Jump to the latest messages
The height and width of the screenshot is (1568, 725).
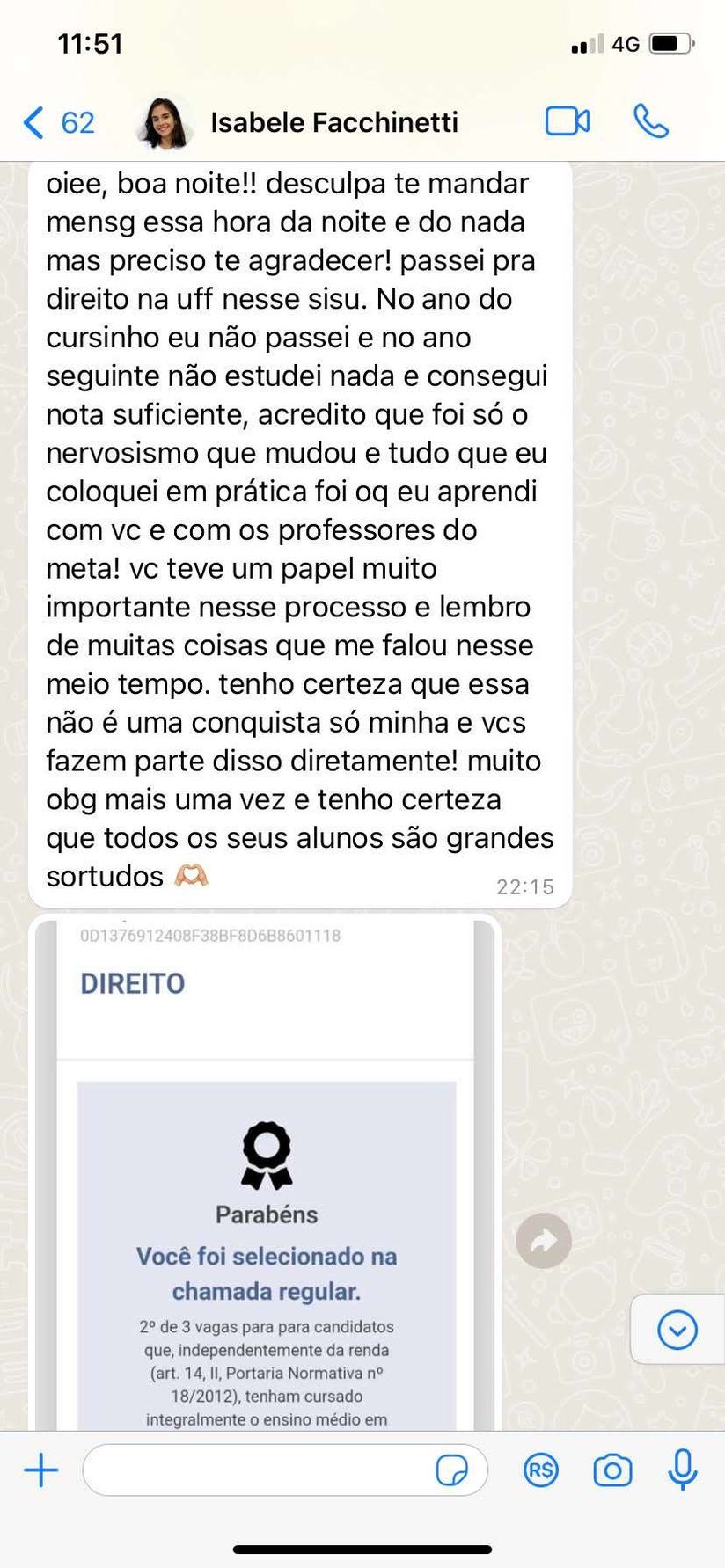pos(677,1329)
